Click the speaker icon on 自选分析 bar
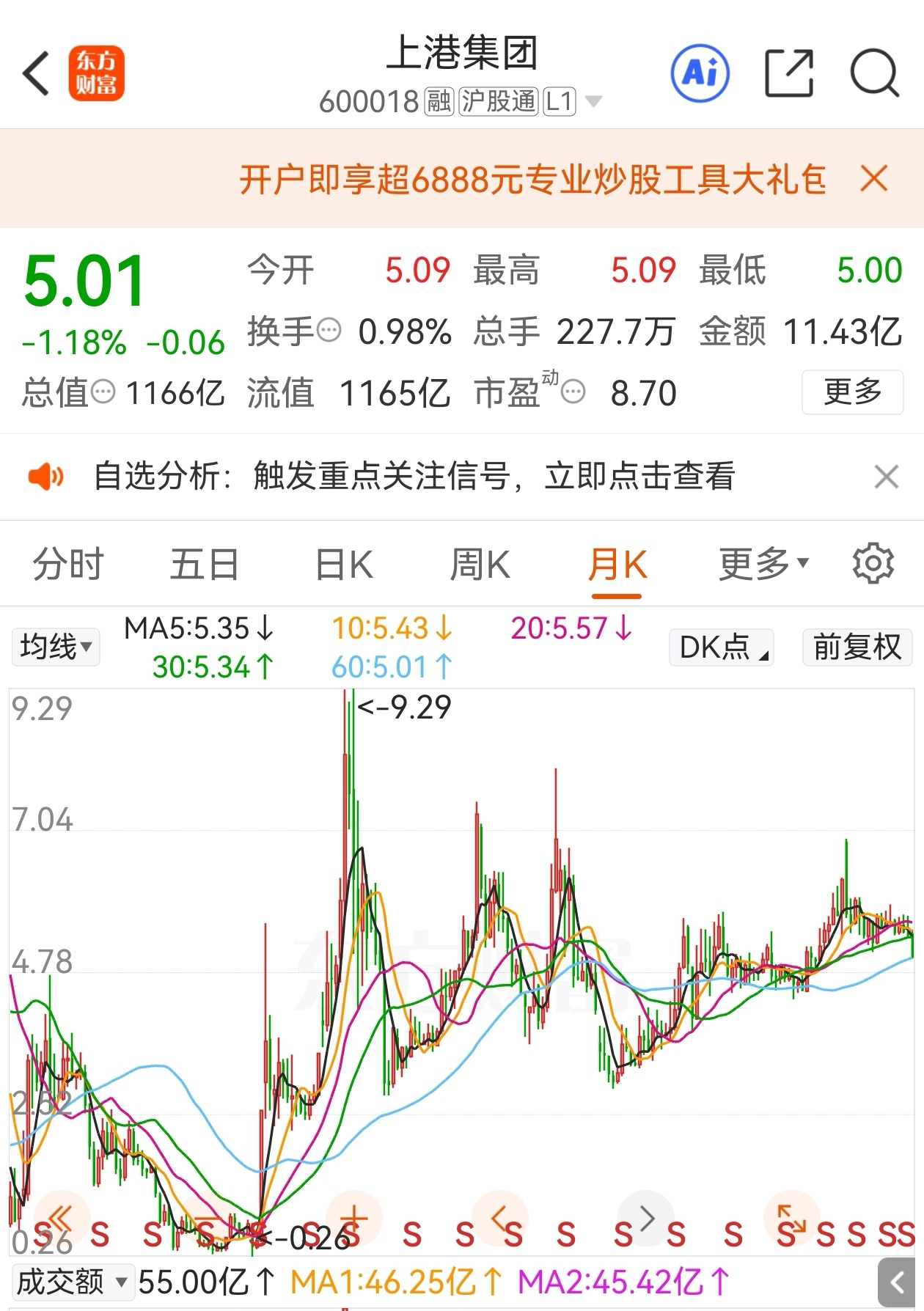The height and width of the screenshot is (1311, 924). pyautogui.click(x=45, y=477)
